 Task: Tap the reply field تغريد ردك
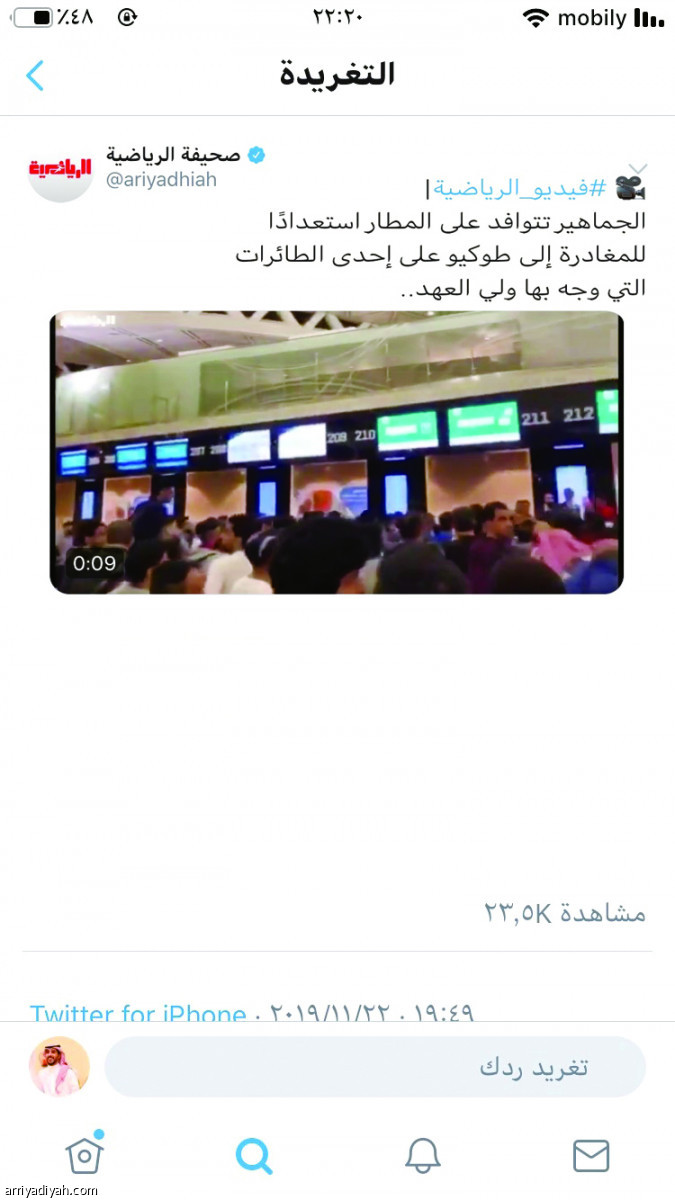pyautogui.click(x=375, y=1066)
